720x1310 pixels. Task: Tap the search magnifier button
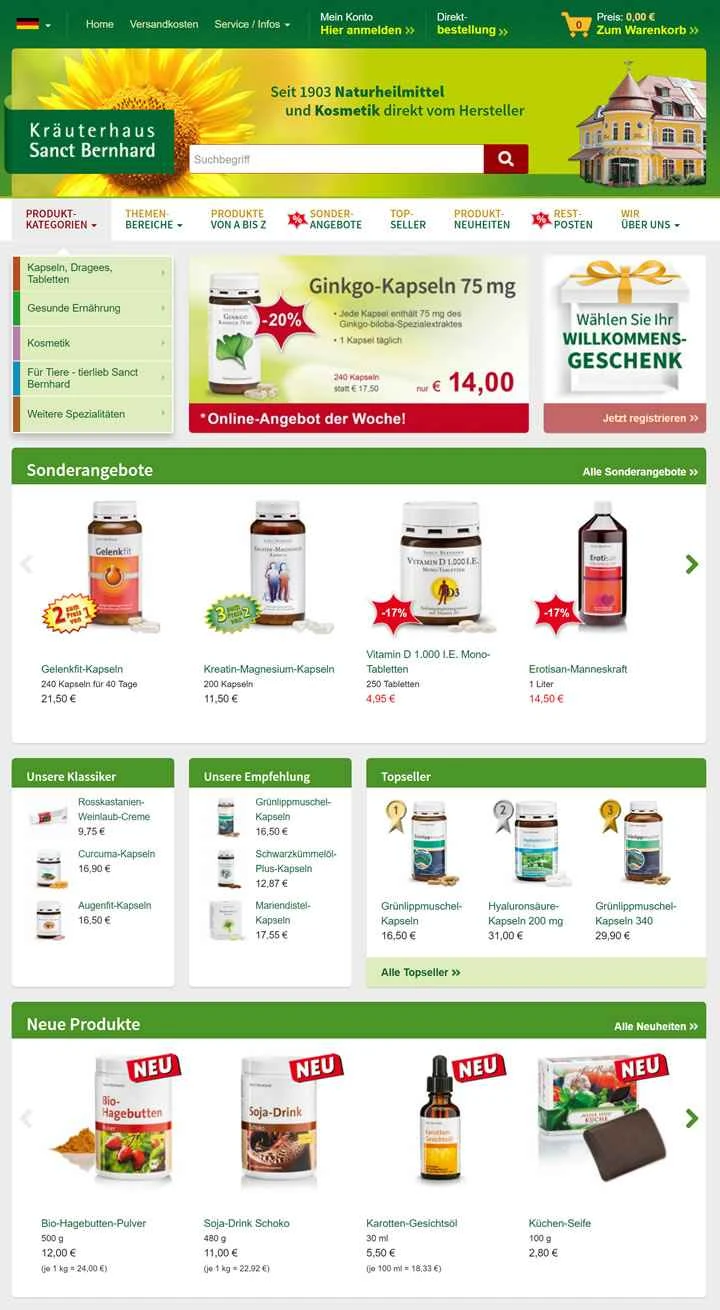pyautogui.click(x=505, y=159)
